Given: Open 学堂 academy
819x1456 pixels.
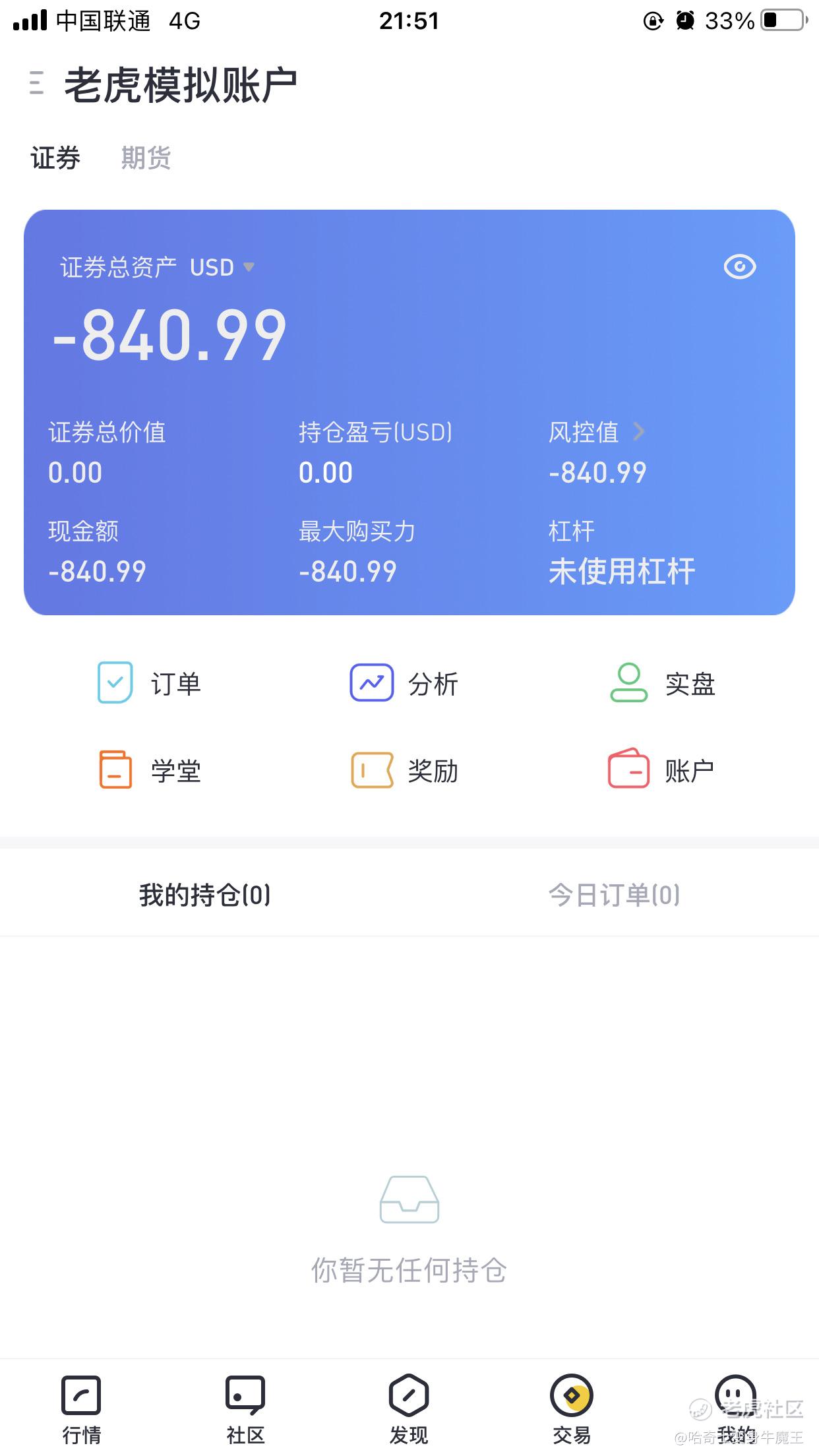Looking at the screenshot, I should [x=149, y=770].
